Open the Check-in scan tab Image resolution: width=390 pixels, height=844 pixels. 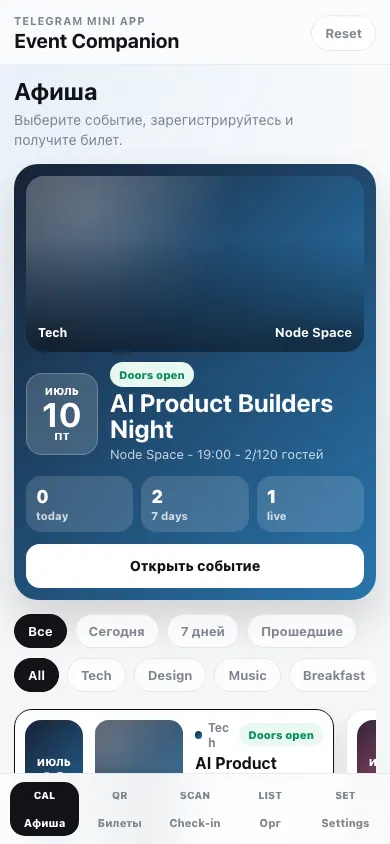pos(195,808)
